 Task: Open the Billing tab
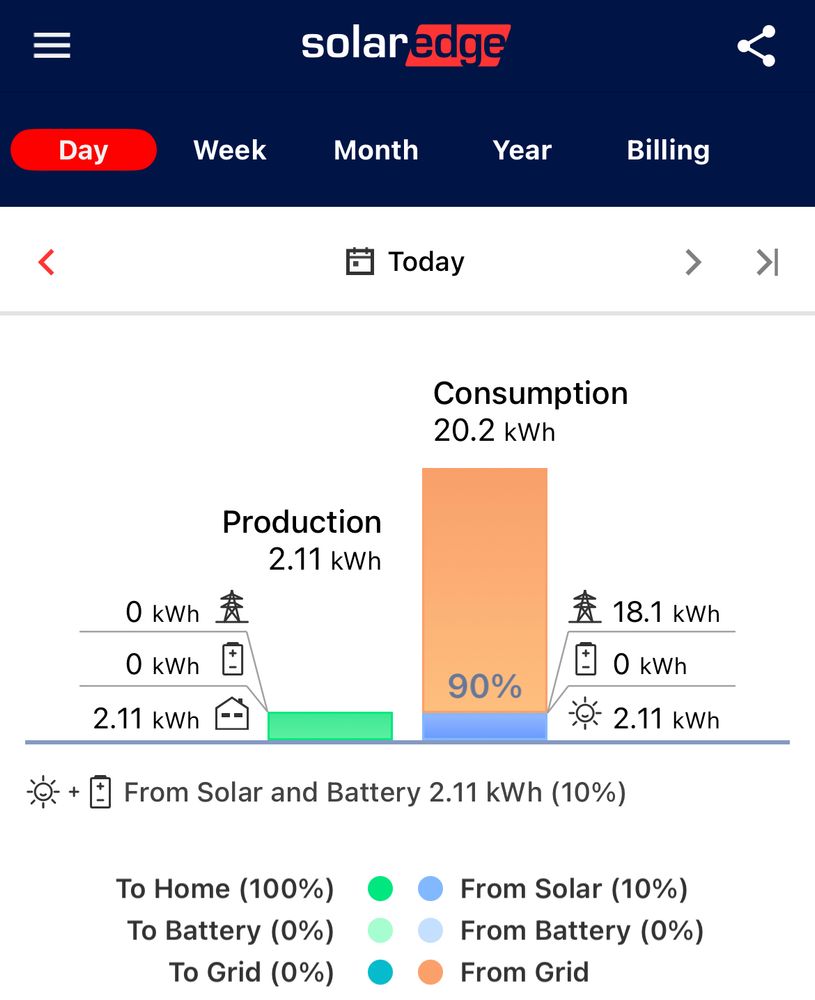click(668, 150)
